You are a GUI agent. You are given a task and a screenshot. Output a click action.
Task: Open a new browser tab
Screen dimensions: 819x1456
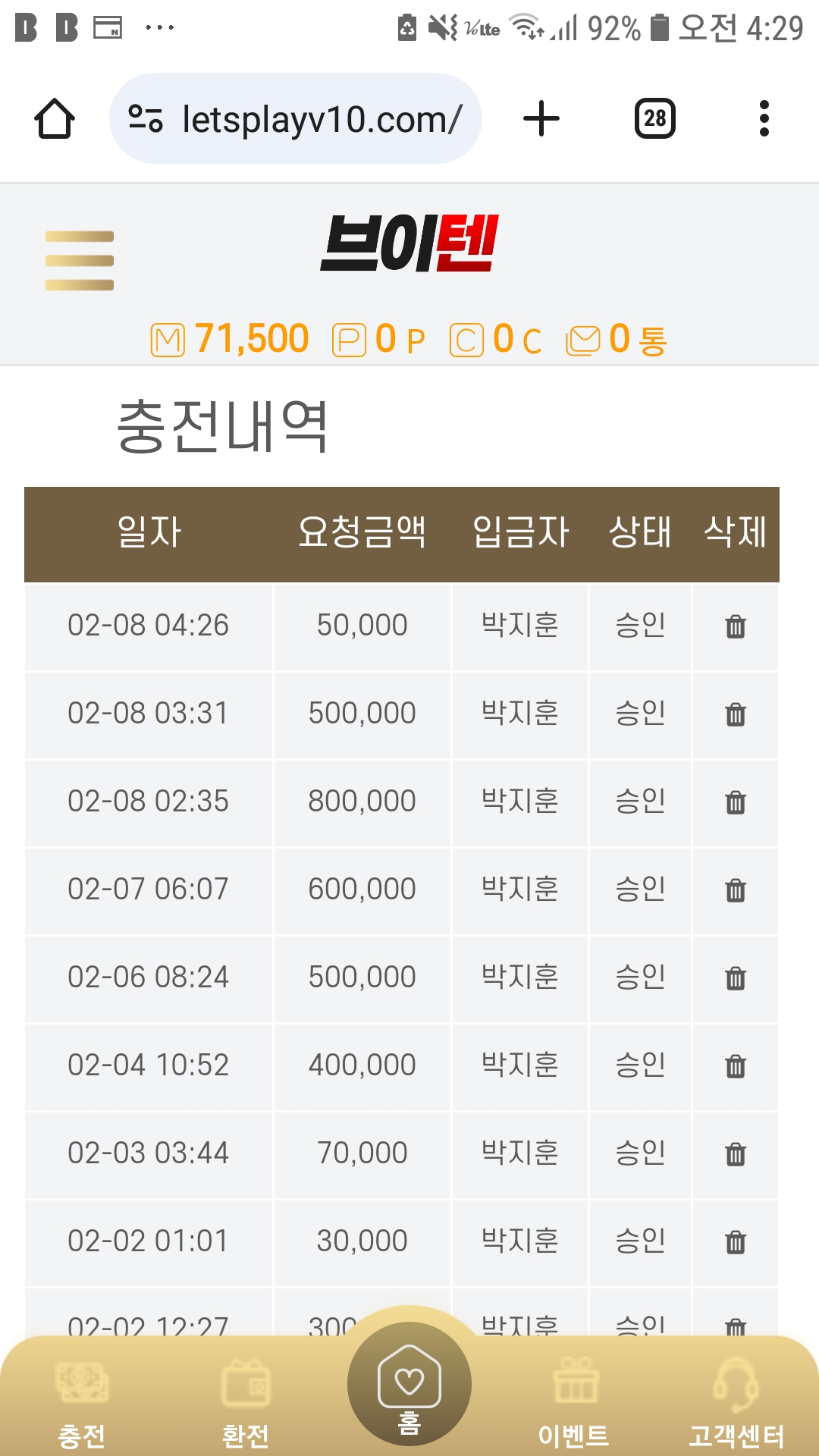coord(541,119)
